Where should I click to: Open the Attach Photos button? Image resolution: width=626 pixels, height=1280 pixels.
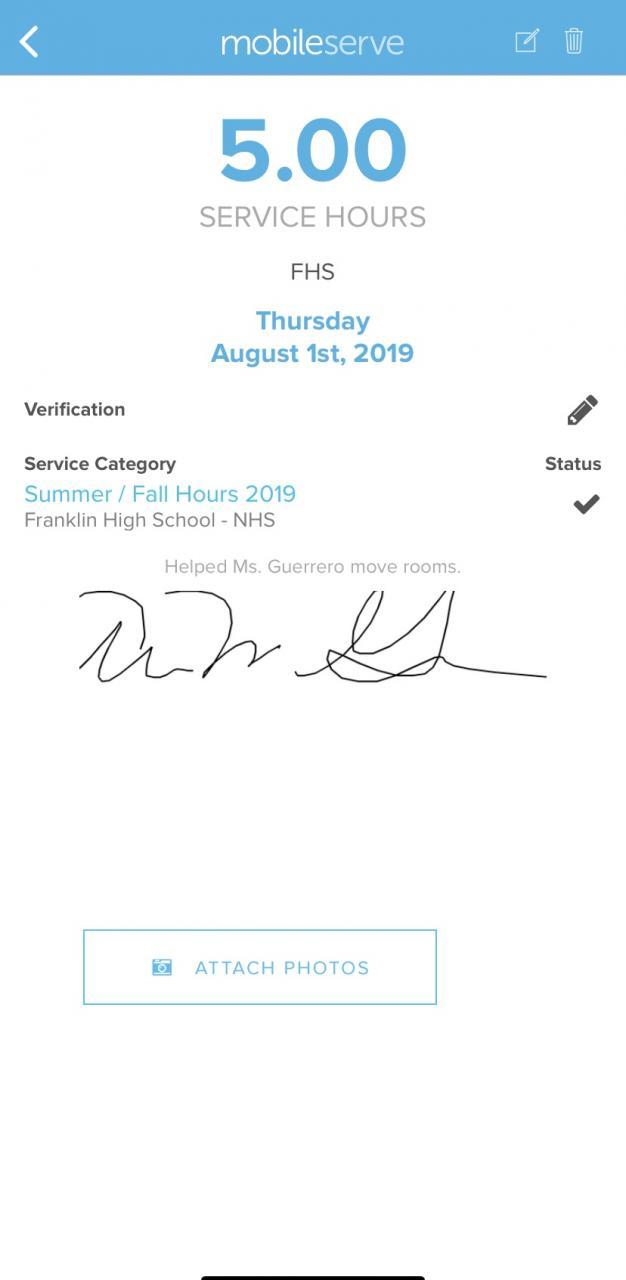[x=260, y=967]
